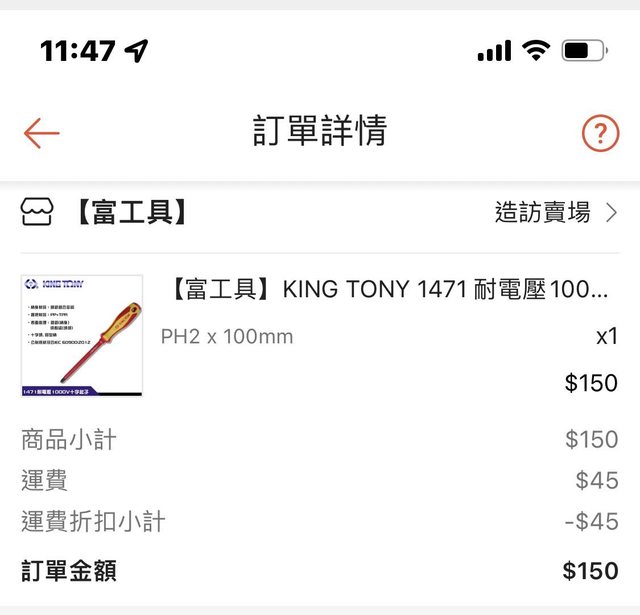Screen dimensions: 640x615
Task: Open the help question mark icon
Action: tap(600, 133)
